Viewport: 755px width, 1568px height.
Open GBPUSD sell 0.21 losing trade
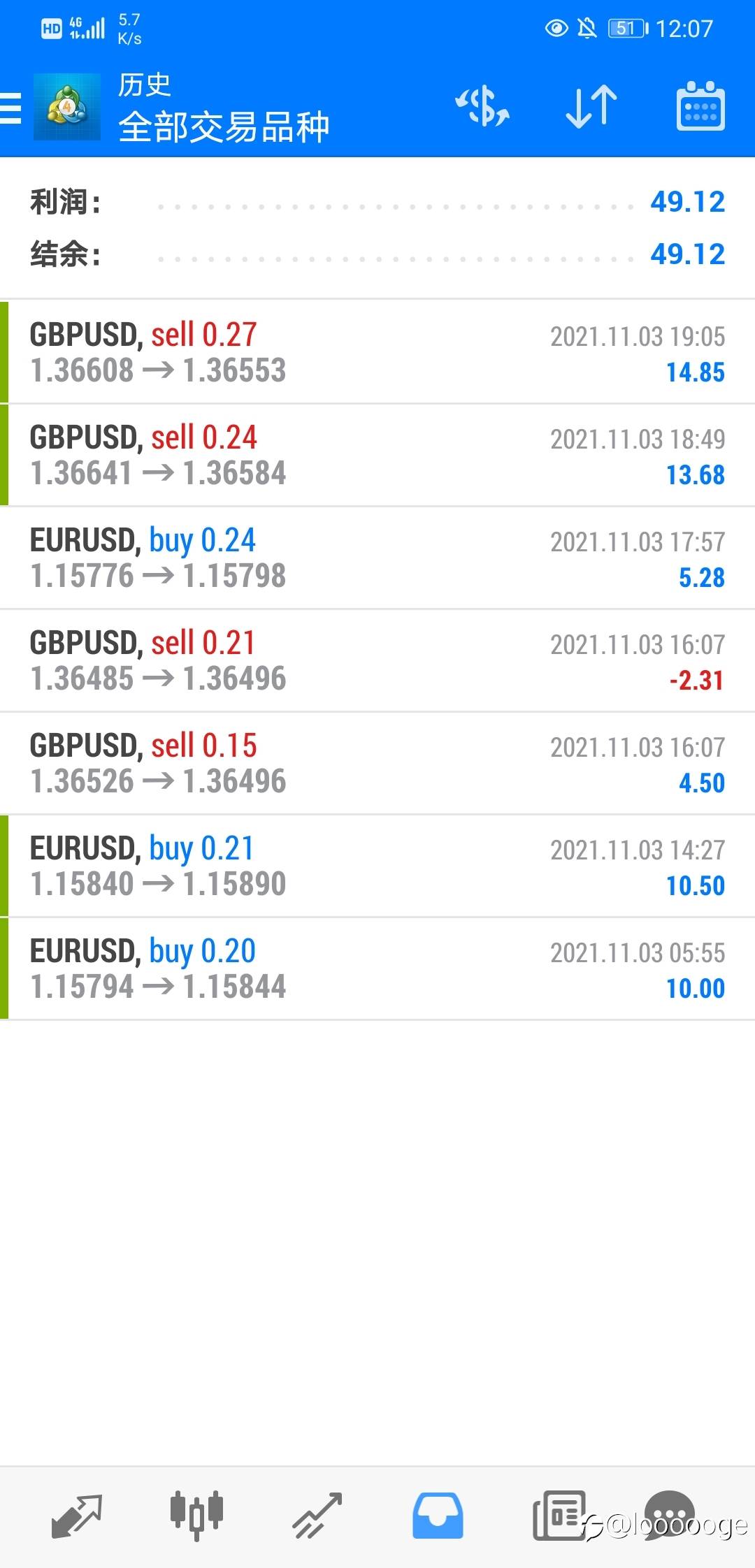[x=377, y=660]
